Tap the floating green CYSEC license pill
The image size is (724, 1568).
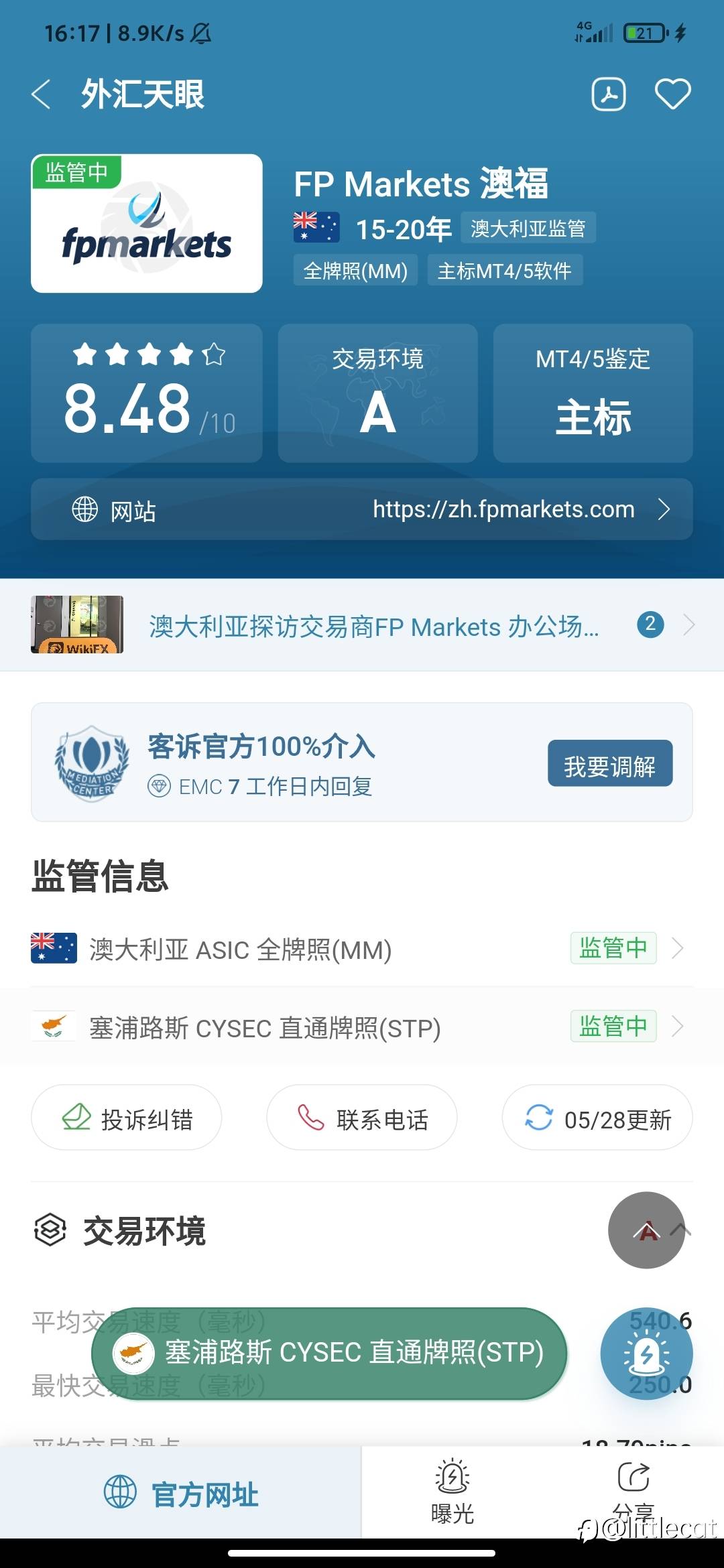pos(329,1353)
